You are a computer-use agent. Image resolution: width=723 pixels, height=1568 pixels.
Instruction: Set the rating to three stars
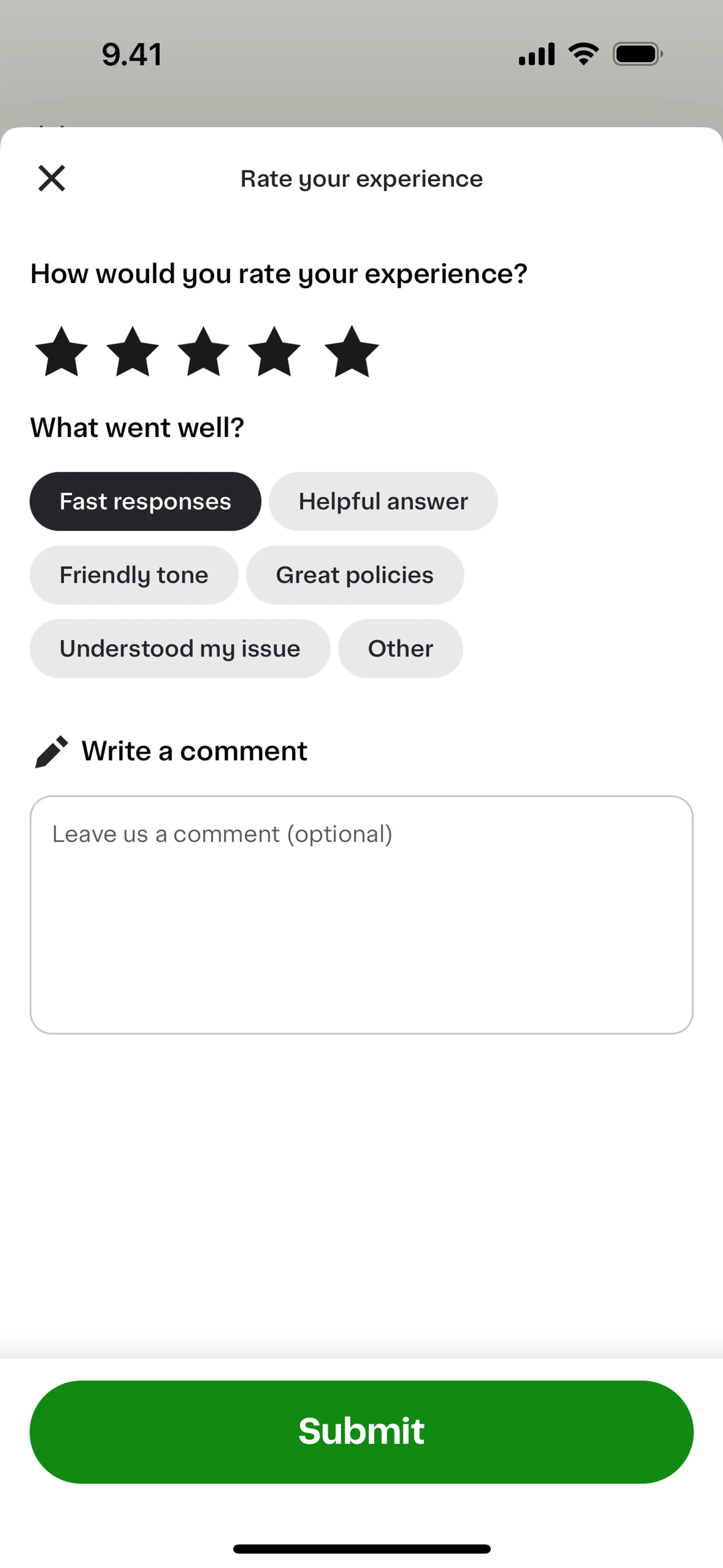pos(203,352)
